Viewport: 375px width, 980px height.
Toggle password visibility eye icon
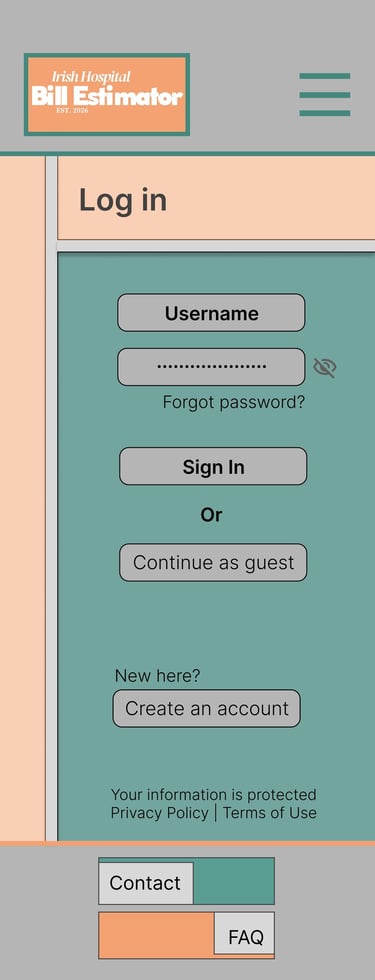click(324, 368)
